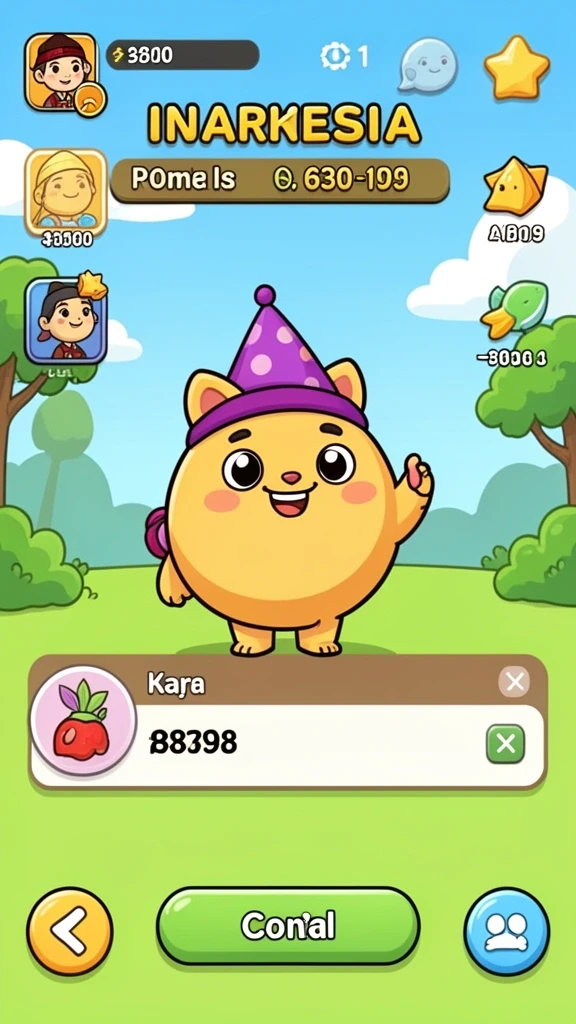This screenshot has height=1024, width=576.
Task: Tap the radish item icon in Kara panel
Action: [84, 720]
